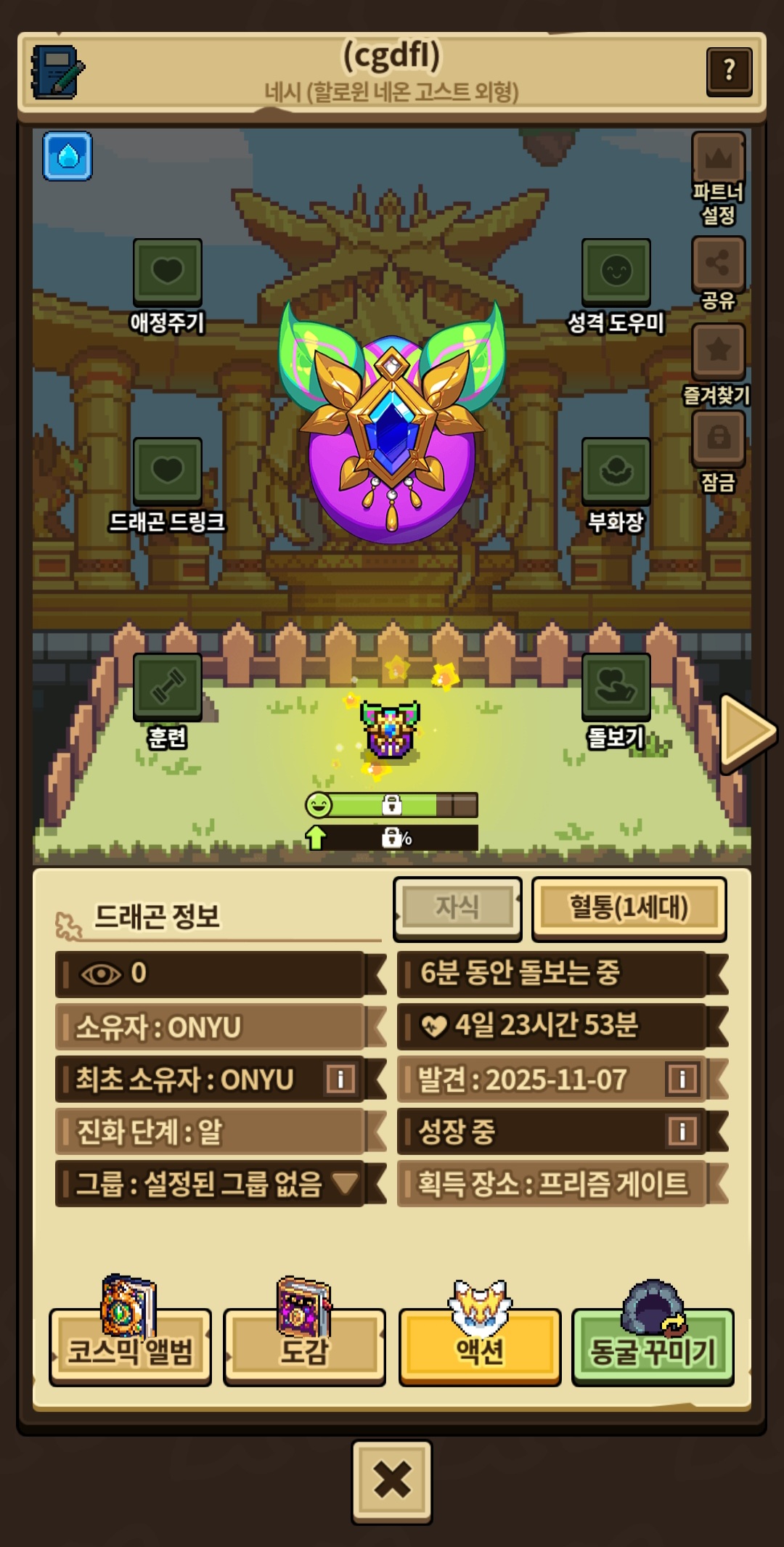The width and height of the screenshot is (784, 1547).
Task: Start 훈련 training
Action: pos(167,686)
